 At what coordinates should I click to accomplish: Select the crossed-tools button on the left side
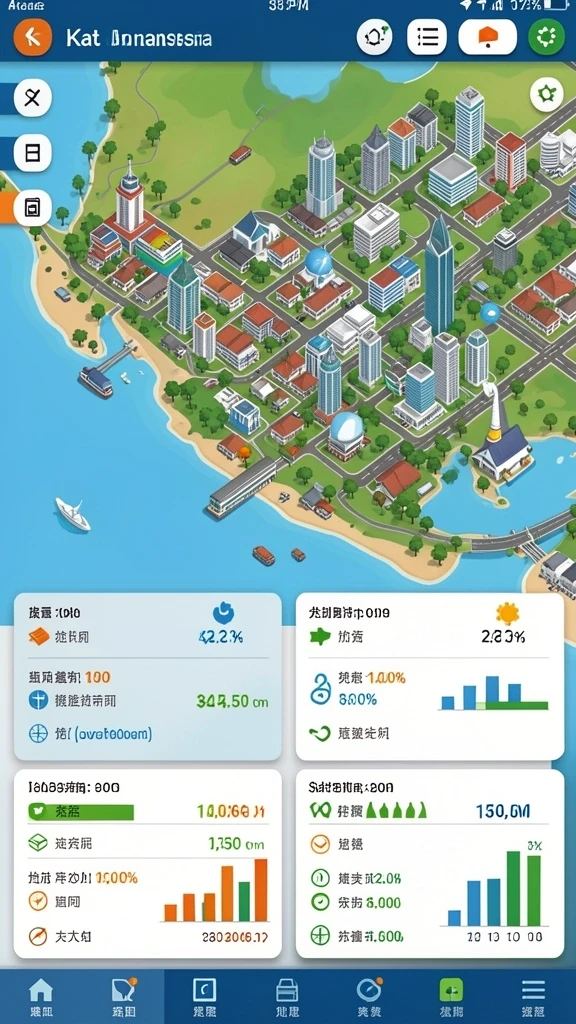[33, 99]
